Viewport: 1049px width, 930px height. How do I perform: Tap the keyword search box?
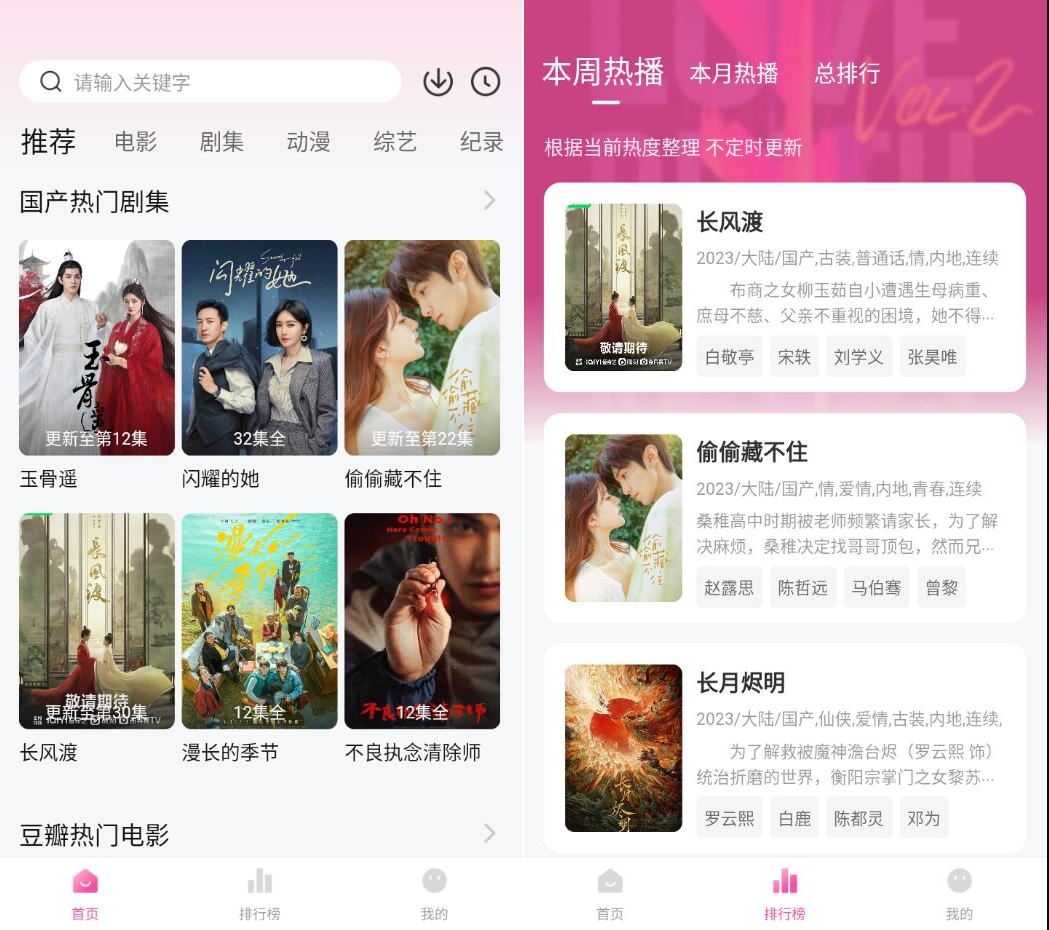tap(210, 82)
